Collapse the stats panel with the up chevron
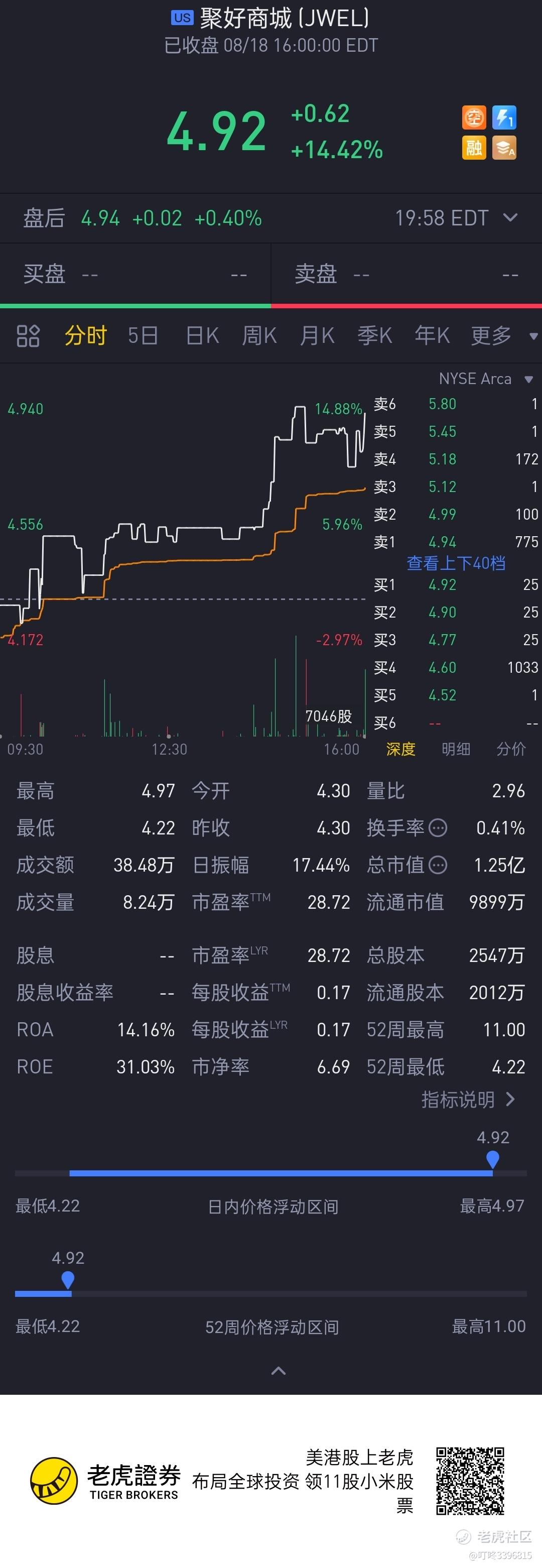The height and width of the screenshot is (1568, 542). (x=278, y=1371)
